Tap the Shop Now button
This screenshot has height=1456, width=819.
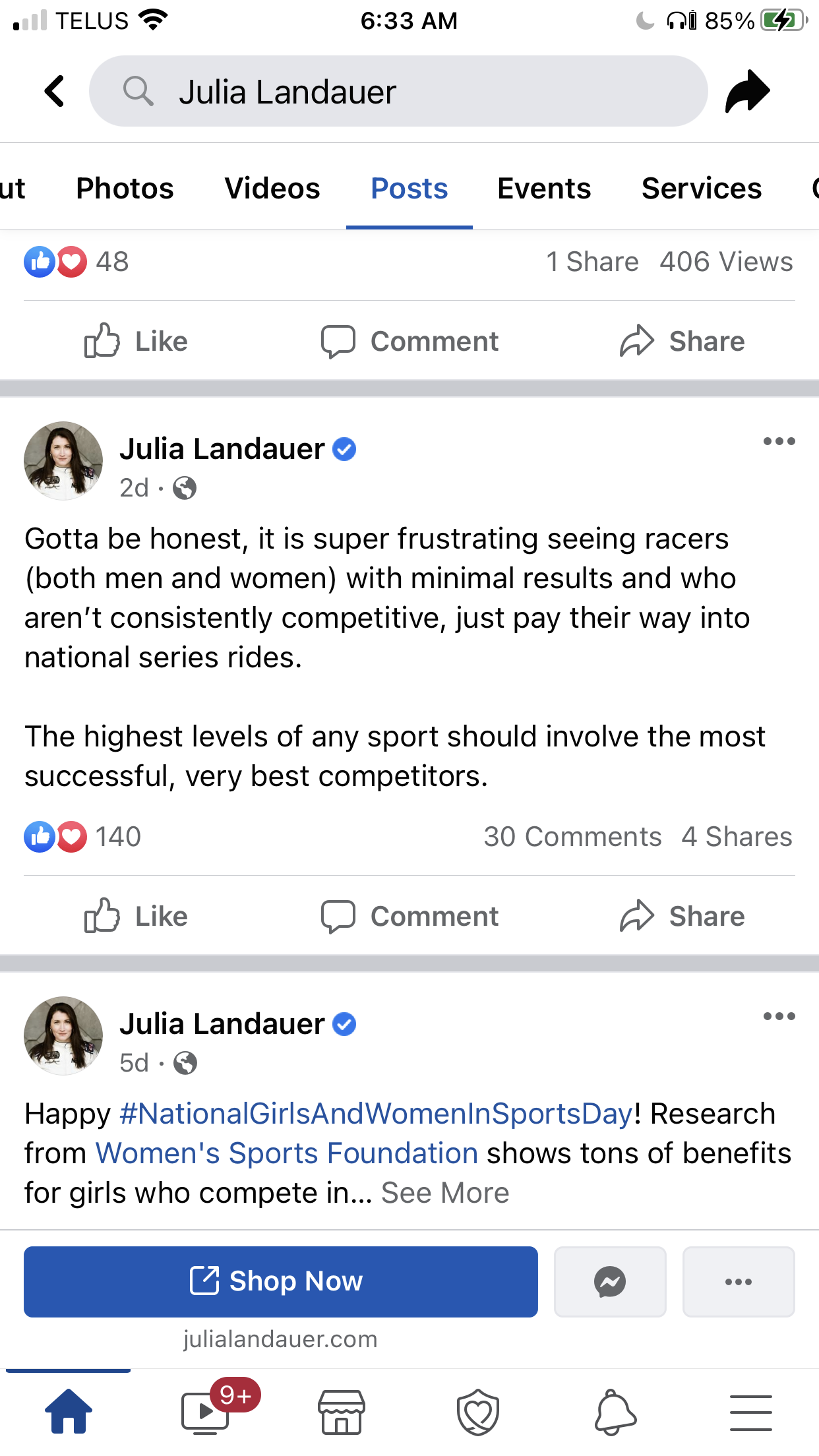pos(280,1281)
